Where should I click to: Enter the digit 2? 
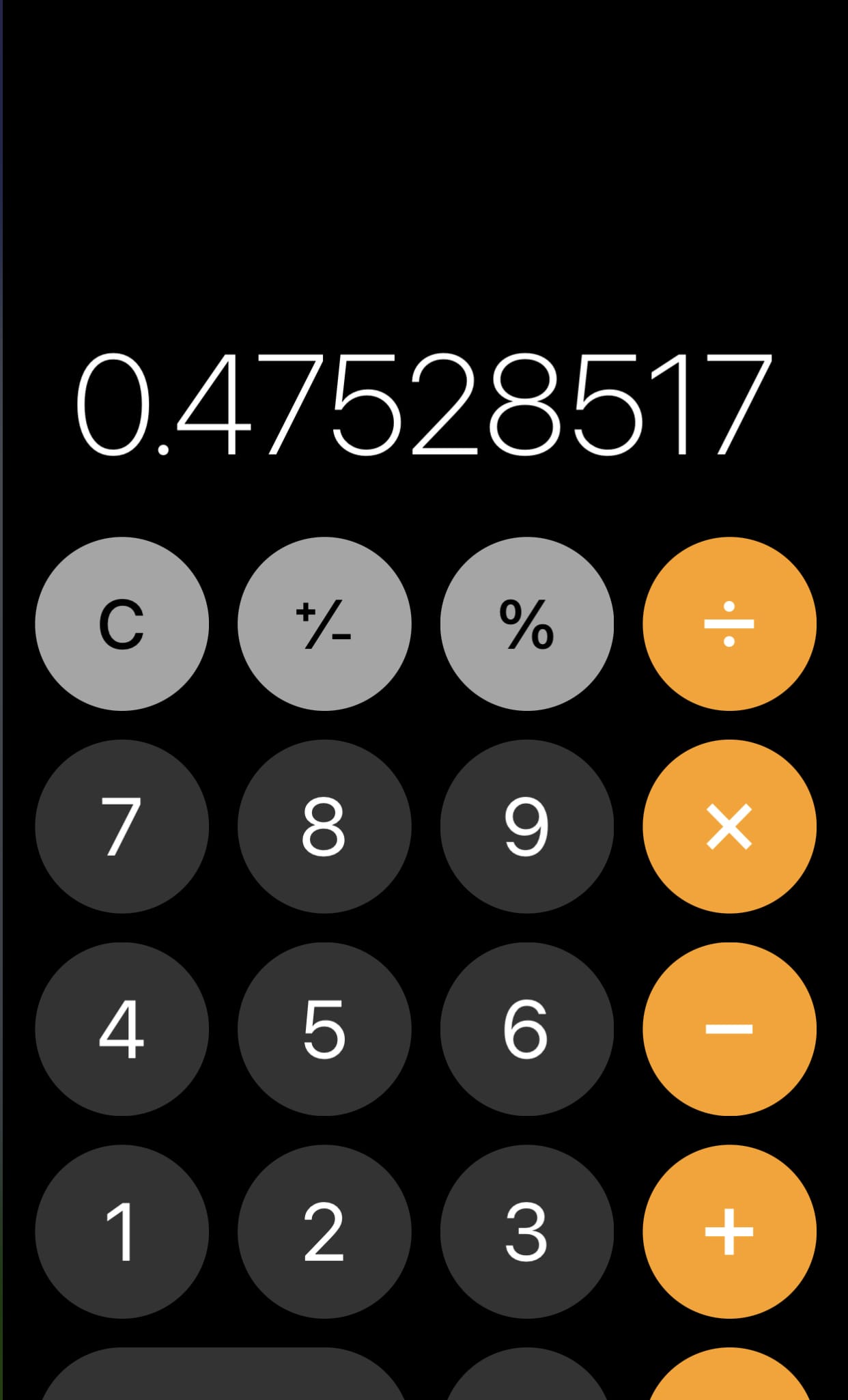click(x=324, y=1232)
